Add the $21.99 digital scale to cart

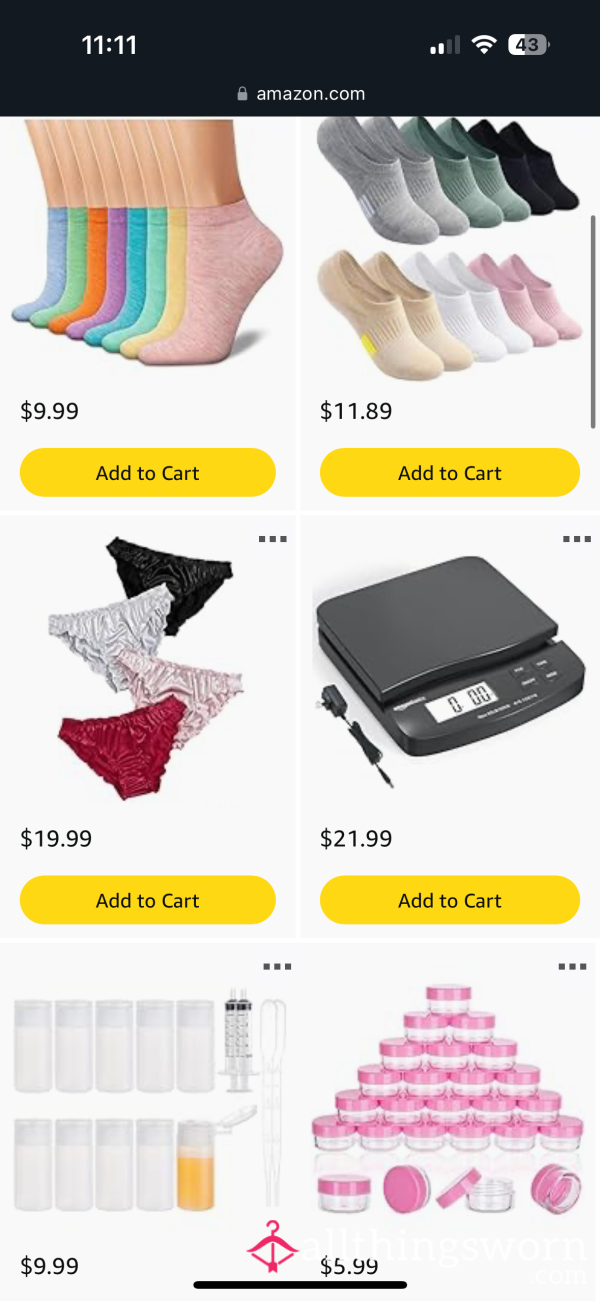click(449, 900)
